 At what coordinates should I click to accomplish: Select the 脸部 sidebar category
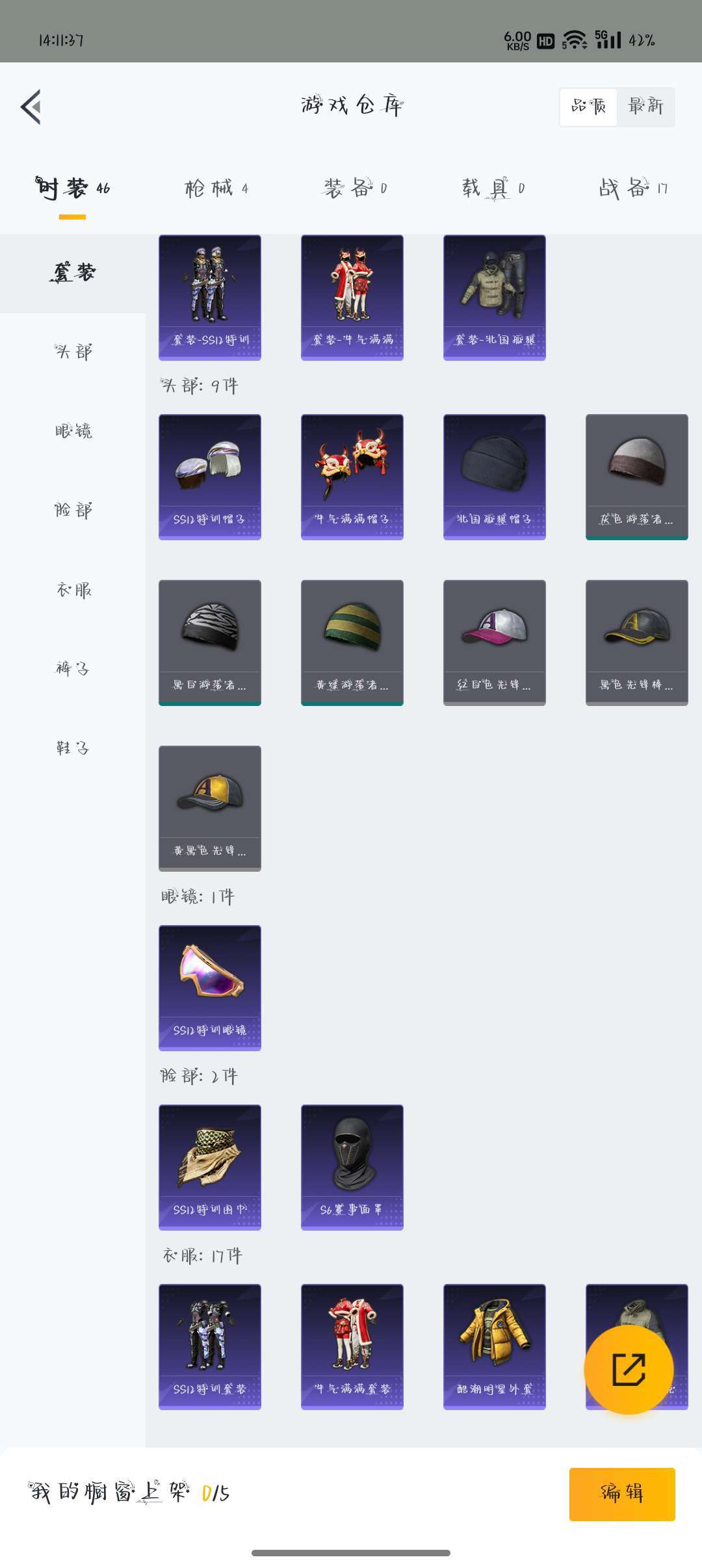(x=73, y=511)
